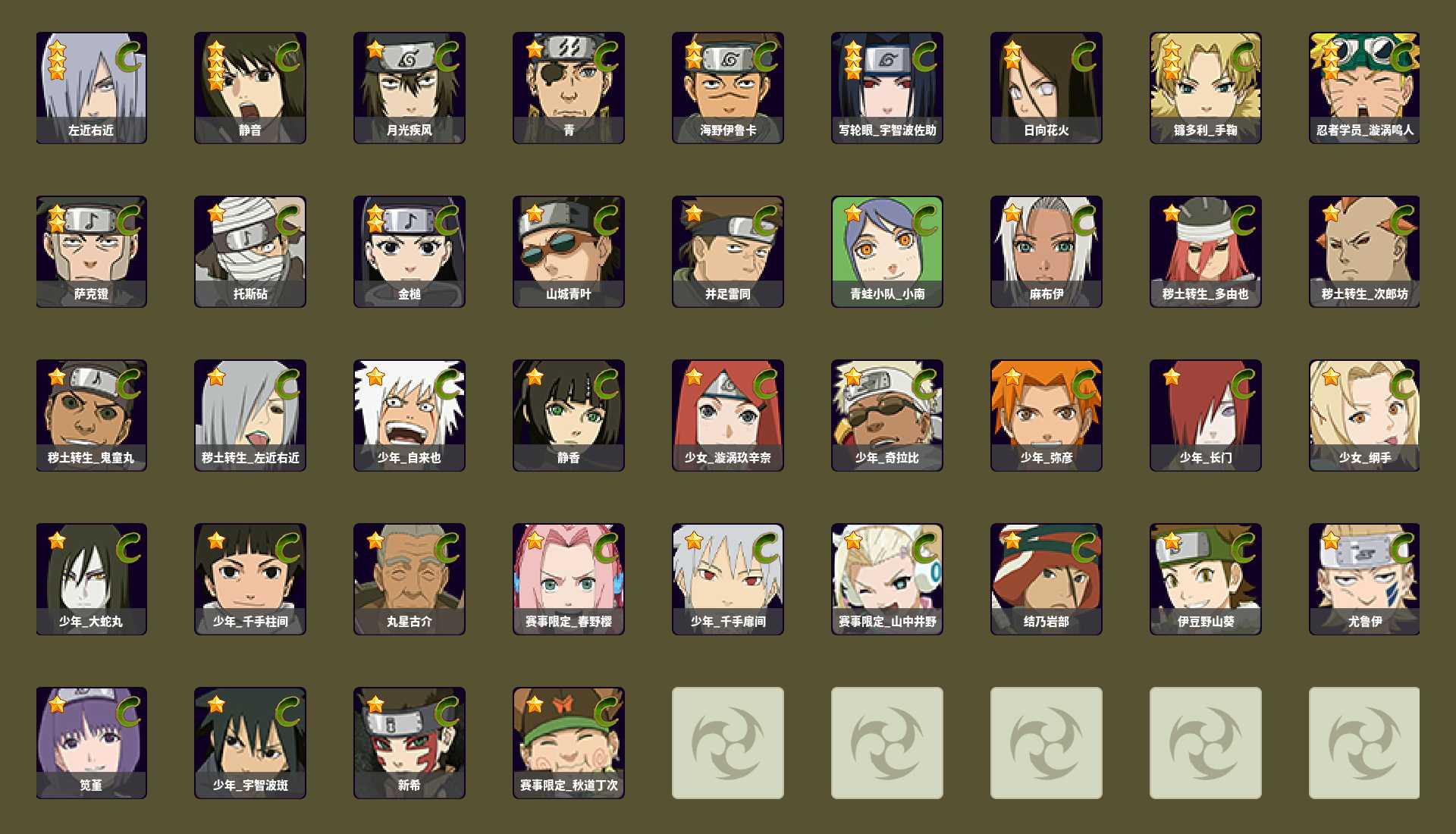The width and height of the screenshot is (1456, 834).
Task: Open the 赛事限定_秋道丁次 card
Action: point(569,743)
